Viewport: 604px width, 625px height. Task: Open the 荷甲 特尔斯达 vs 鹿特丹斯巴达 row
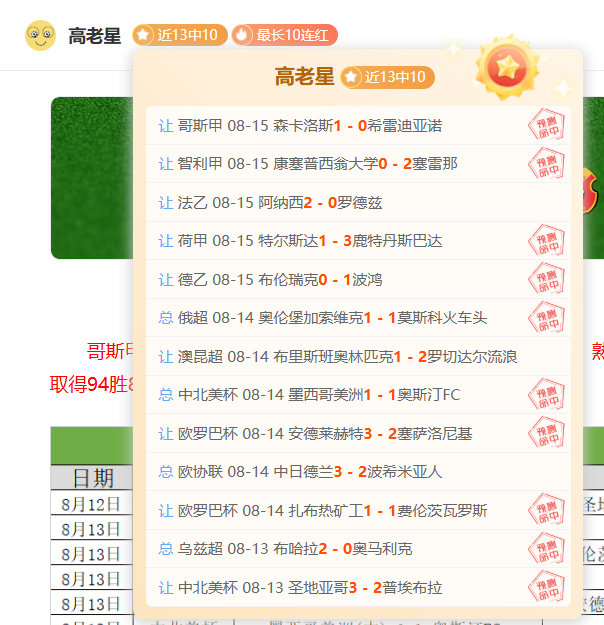(358, 241)
